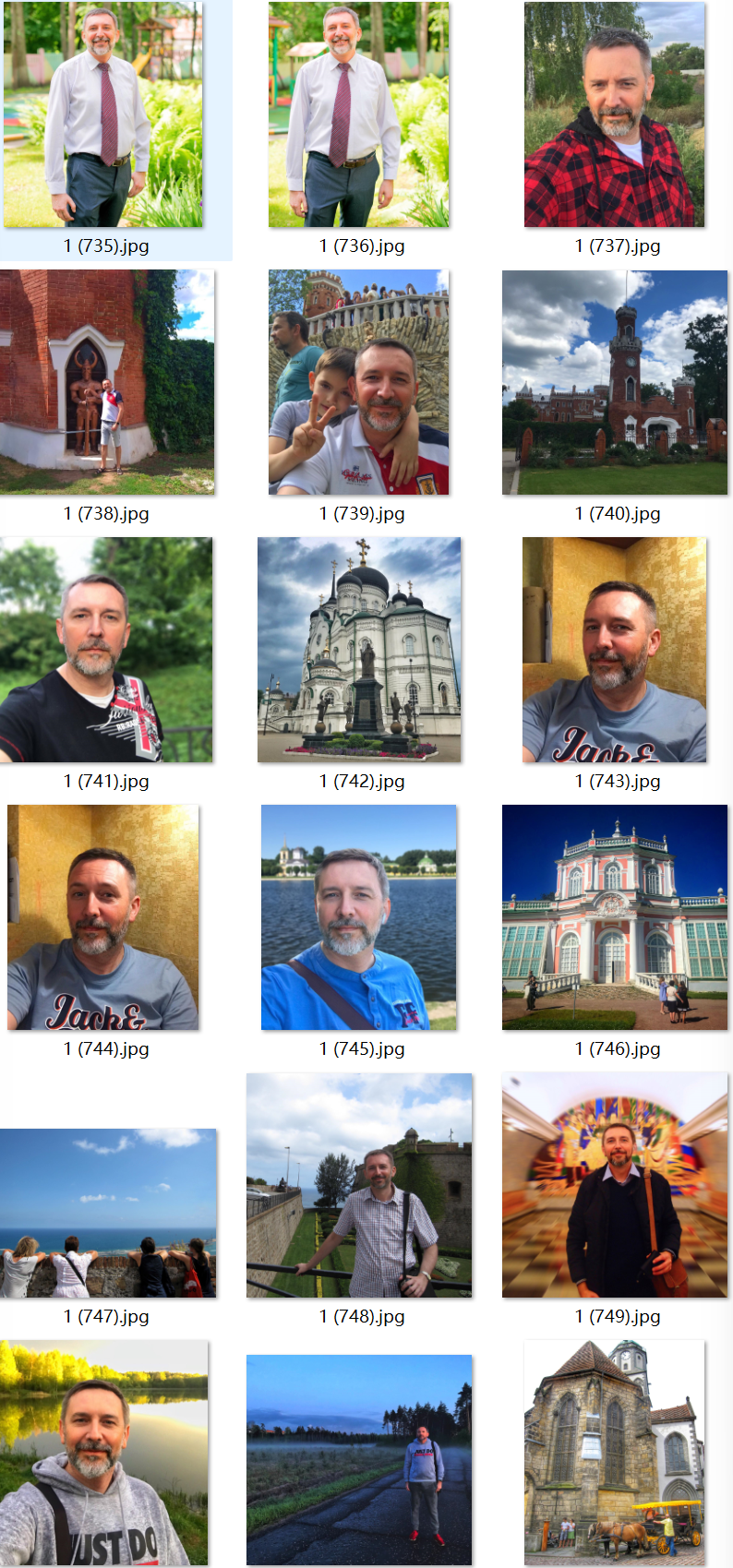Open the palace photo 1 (746).jpg
This screenshot has height=1568, width=733.
click(615, 917)
